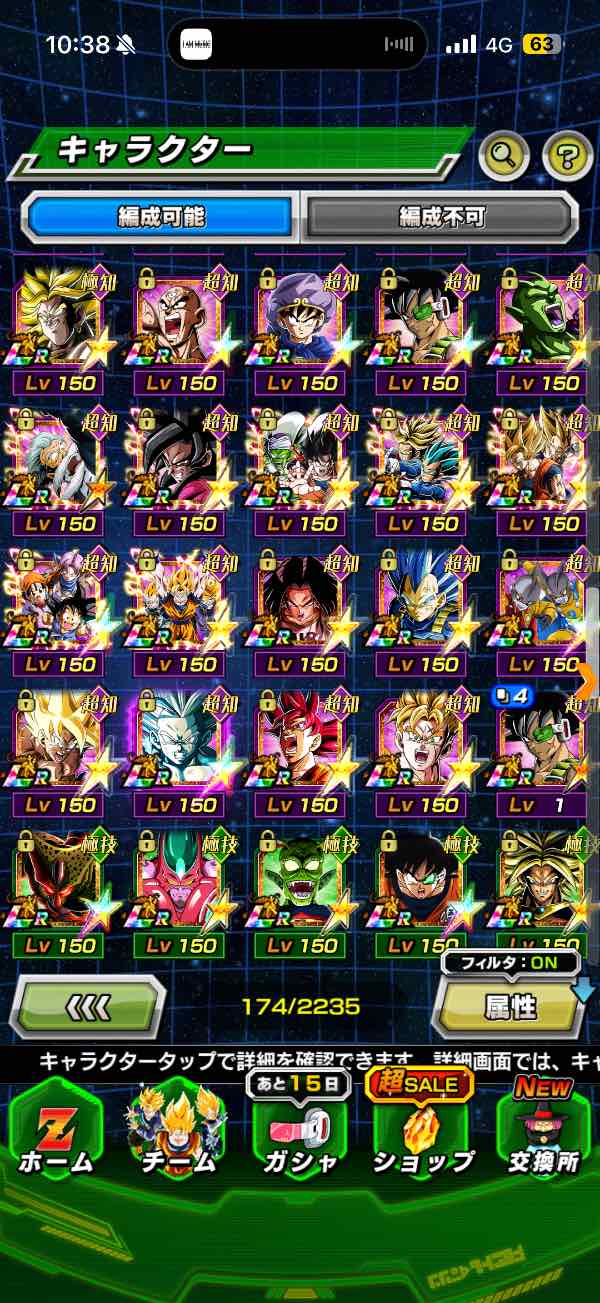Open the Lv 1 character card with ×4 badge

pyautogui.click(x=540, y=754)
